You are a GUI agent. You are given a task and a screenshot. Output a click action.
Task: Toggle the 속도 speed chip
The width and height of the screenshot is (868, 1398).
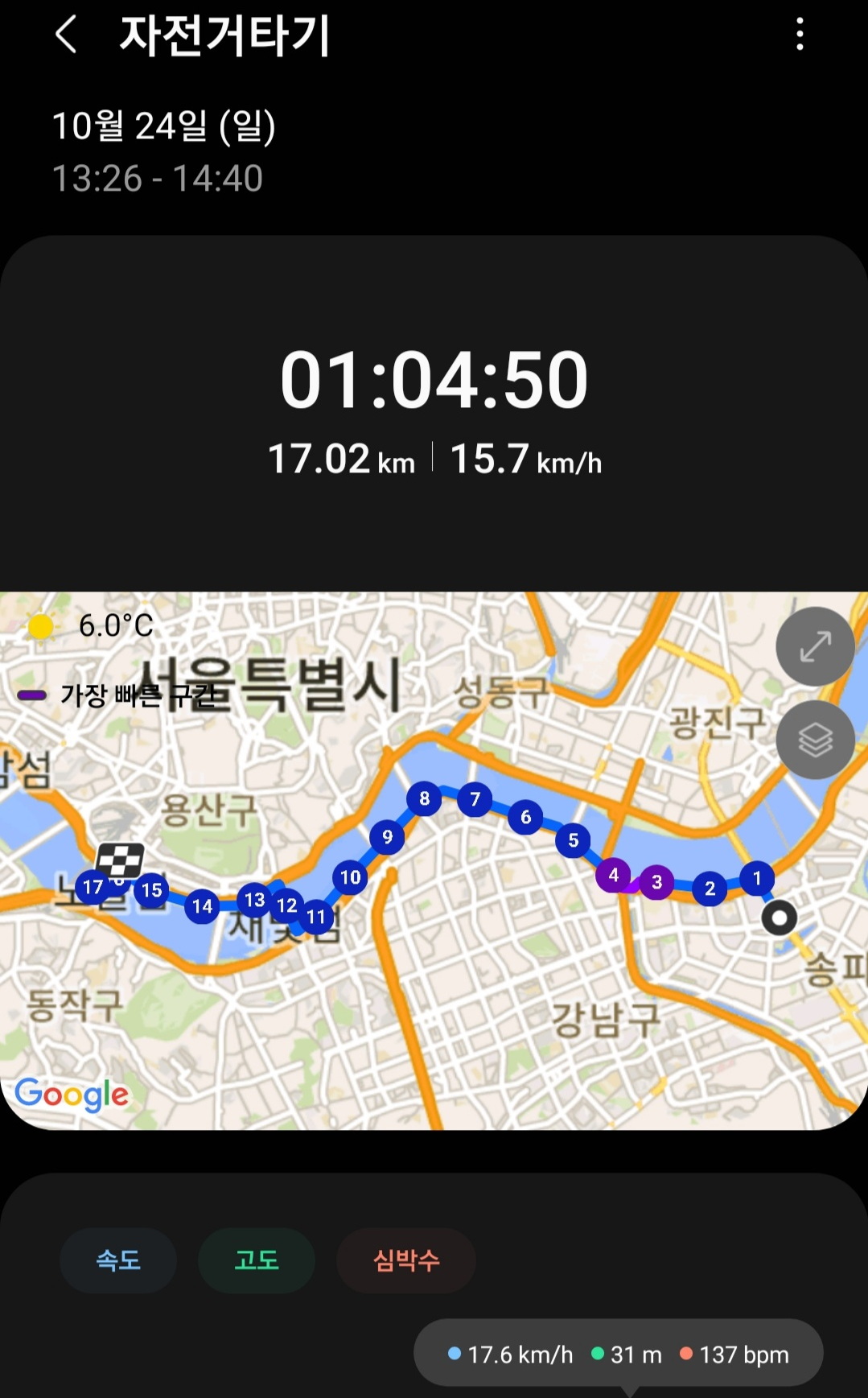point(118,1260)
